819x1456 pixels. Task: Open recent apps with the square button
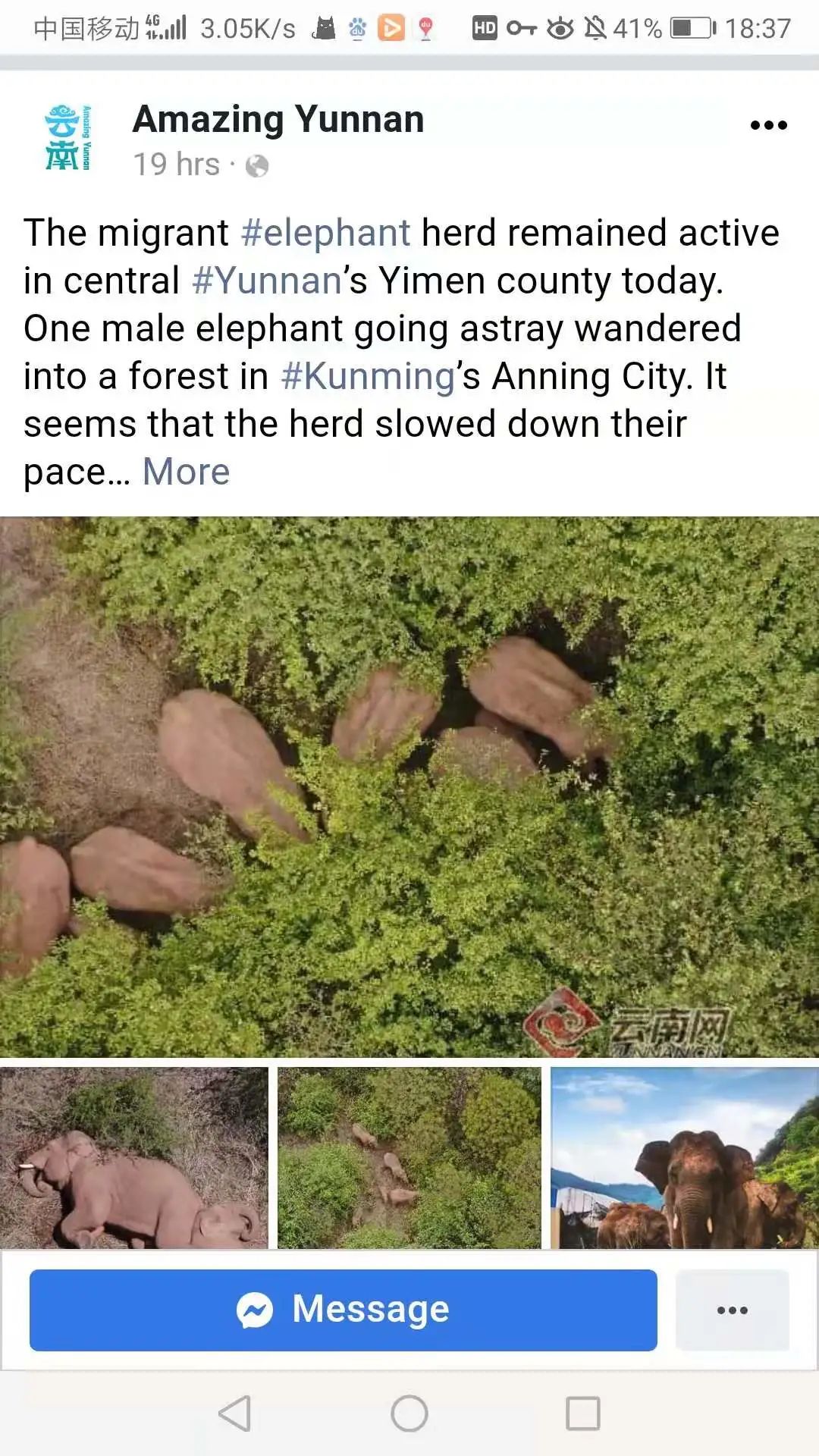(583, 1414)
